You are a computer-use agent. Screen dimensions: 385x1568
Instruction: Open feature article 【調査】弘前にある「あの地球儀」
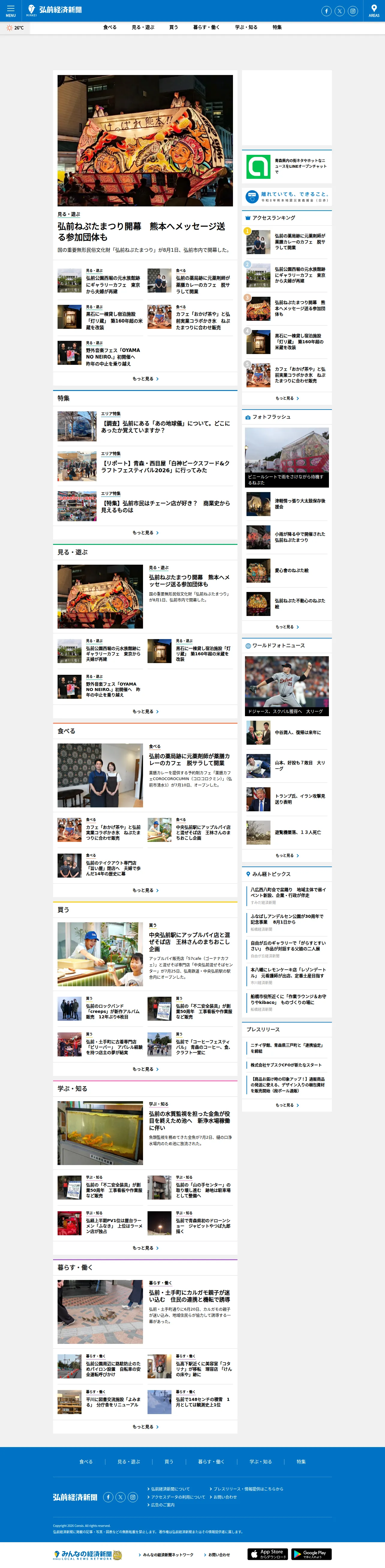(x=166, y=427)
